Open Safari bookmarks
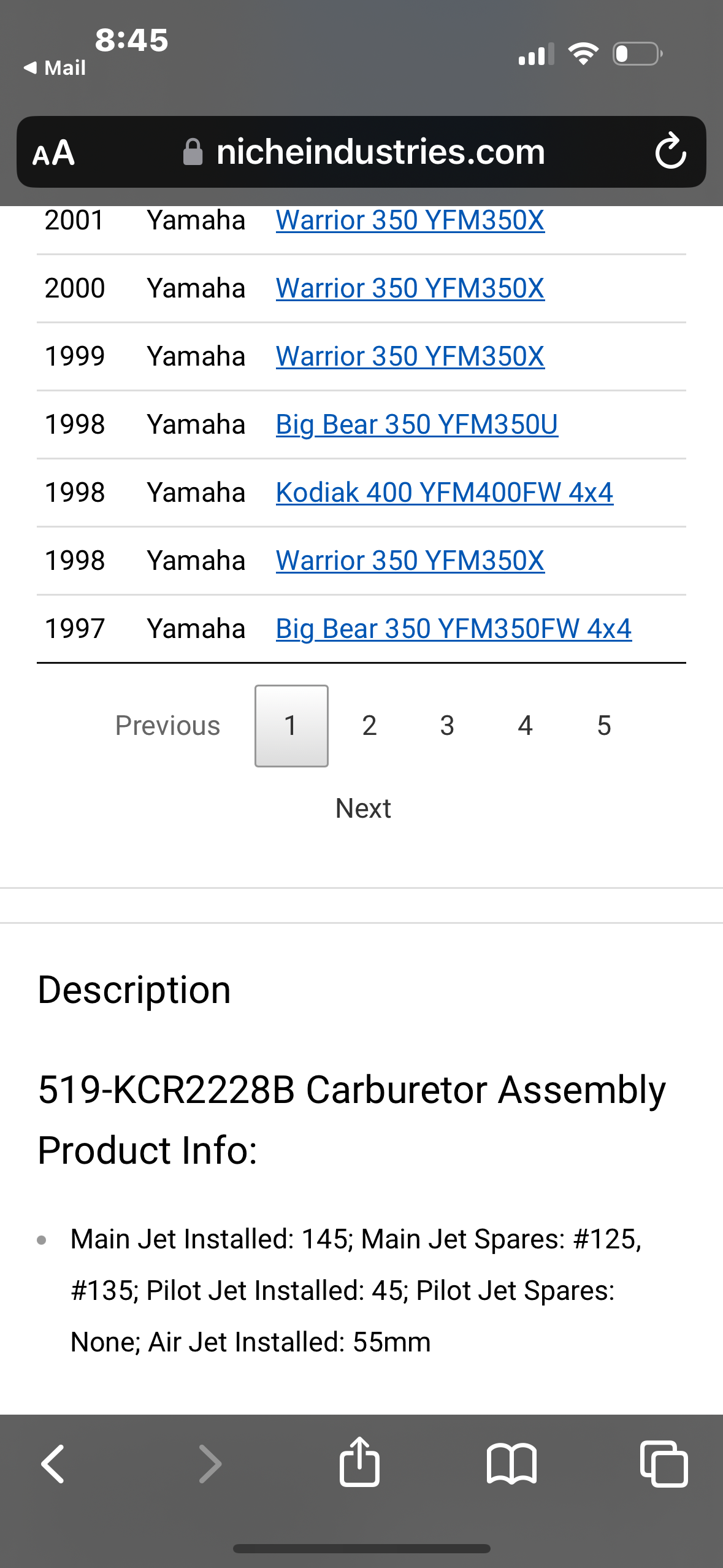 tap(511, 1464)
